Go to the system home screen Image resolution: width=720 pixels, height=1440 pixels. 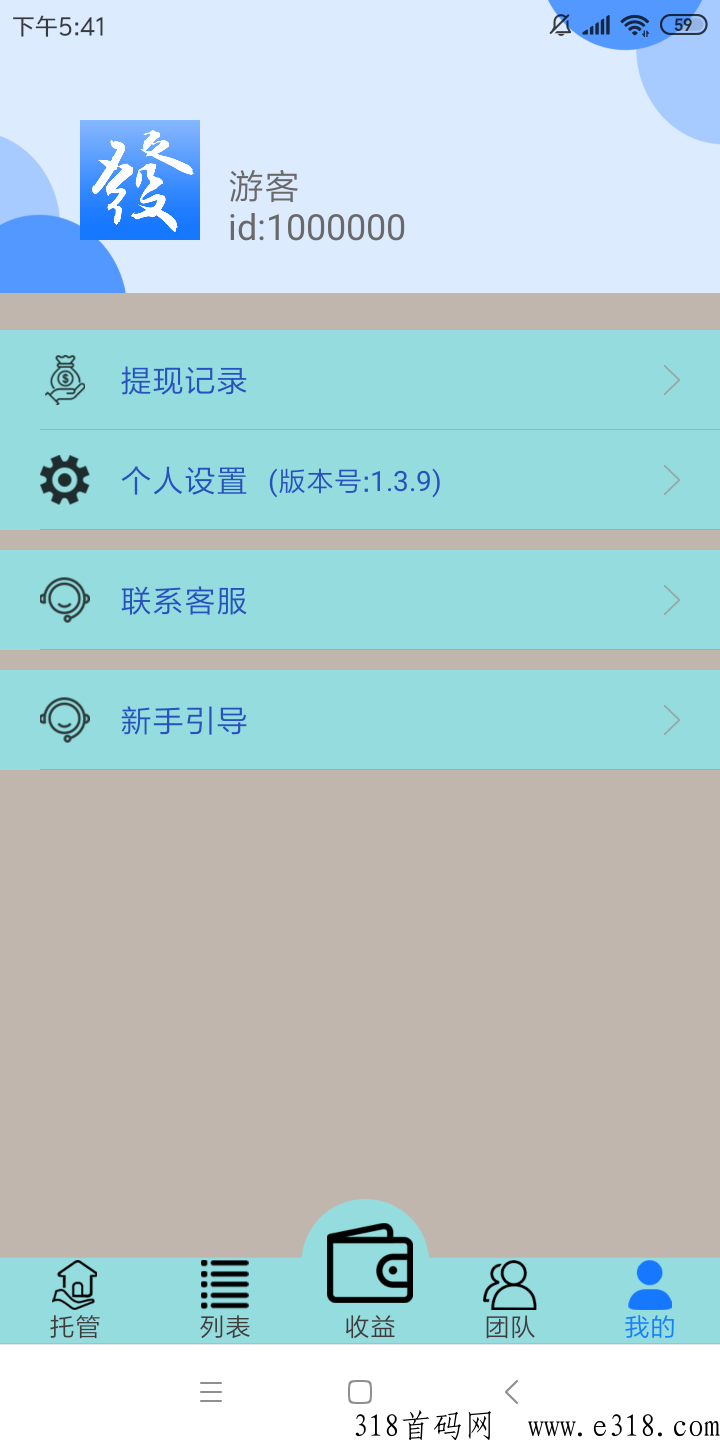coord(360,1391)
